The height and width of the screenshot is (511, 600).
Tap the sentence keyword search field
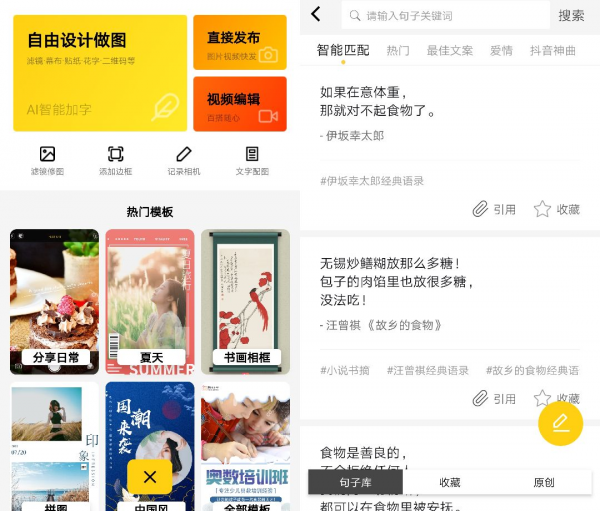click(445, 16)
